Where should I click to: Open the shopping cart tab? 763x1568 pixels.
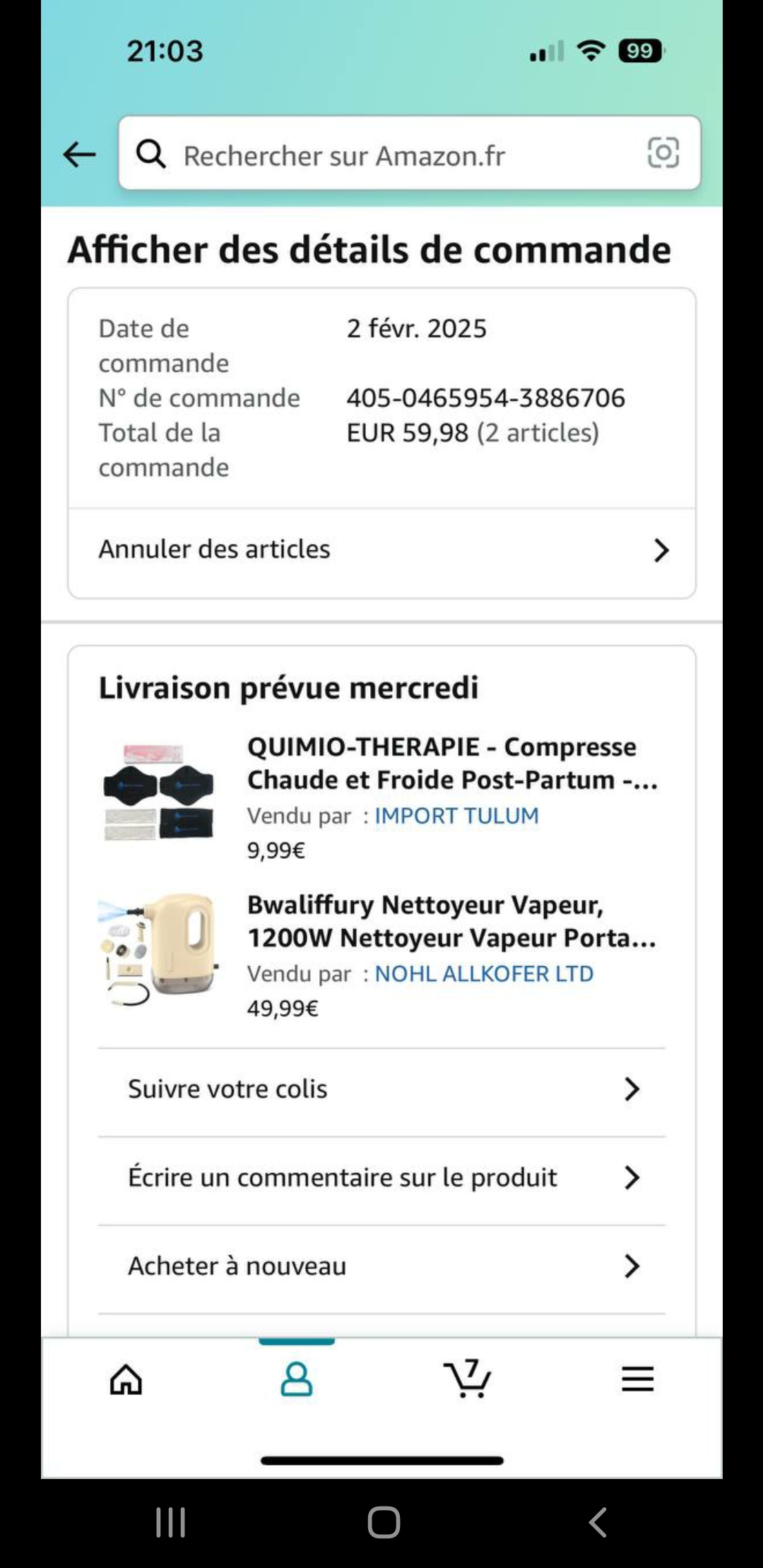[x=467, y=1379]
